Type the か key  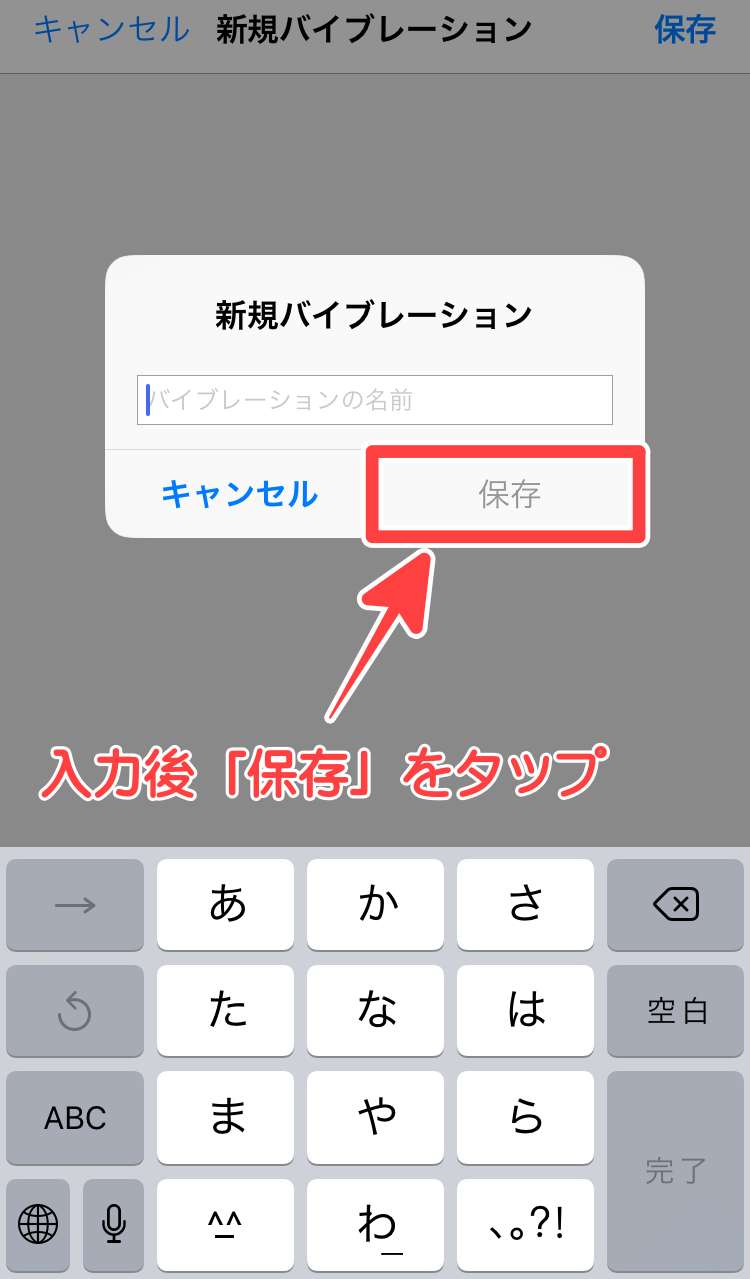[376, 905]
